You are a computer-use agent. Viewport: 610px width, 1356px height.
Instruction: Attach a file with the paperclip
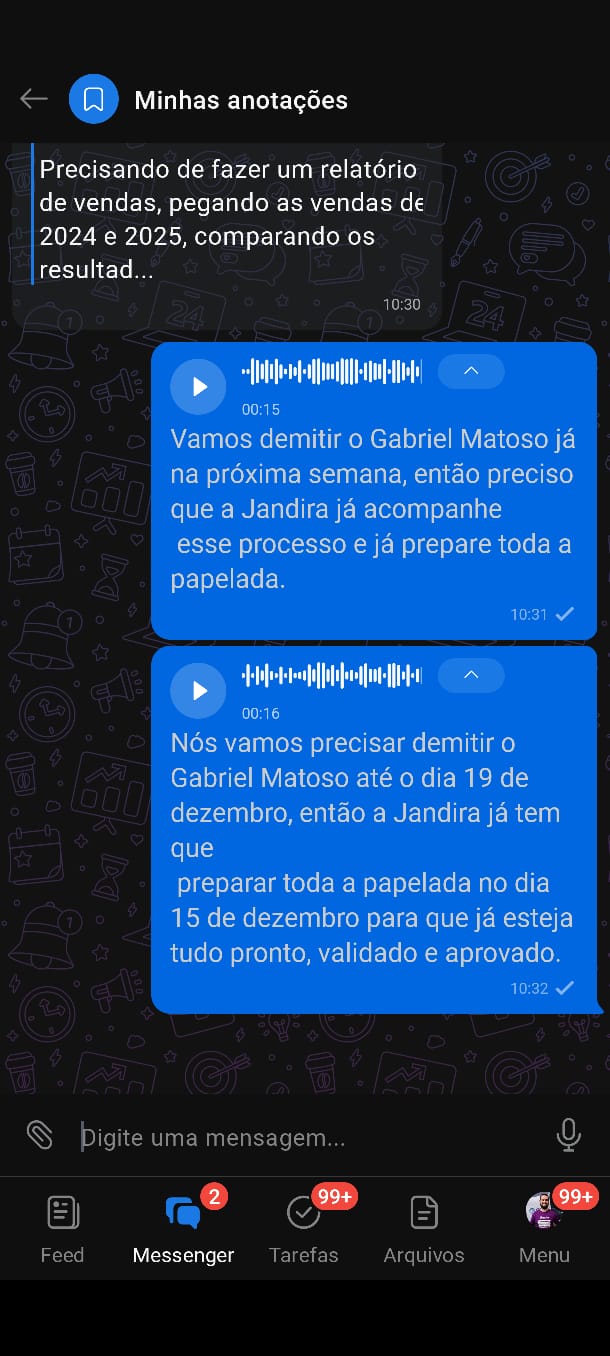tap(39, 1134)
